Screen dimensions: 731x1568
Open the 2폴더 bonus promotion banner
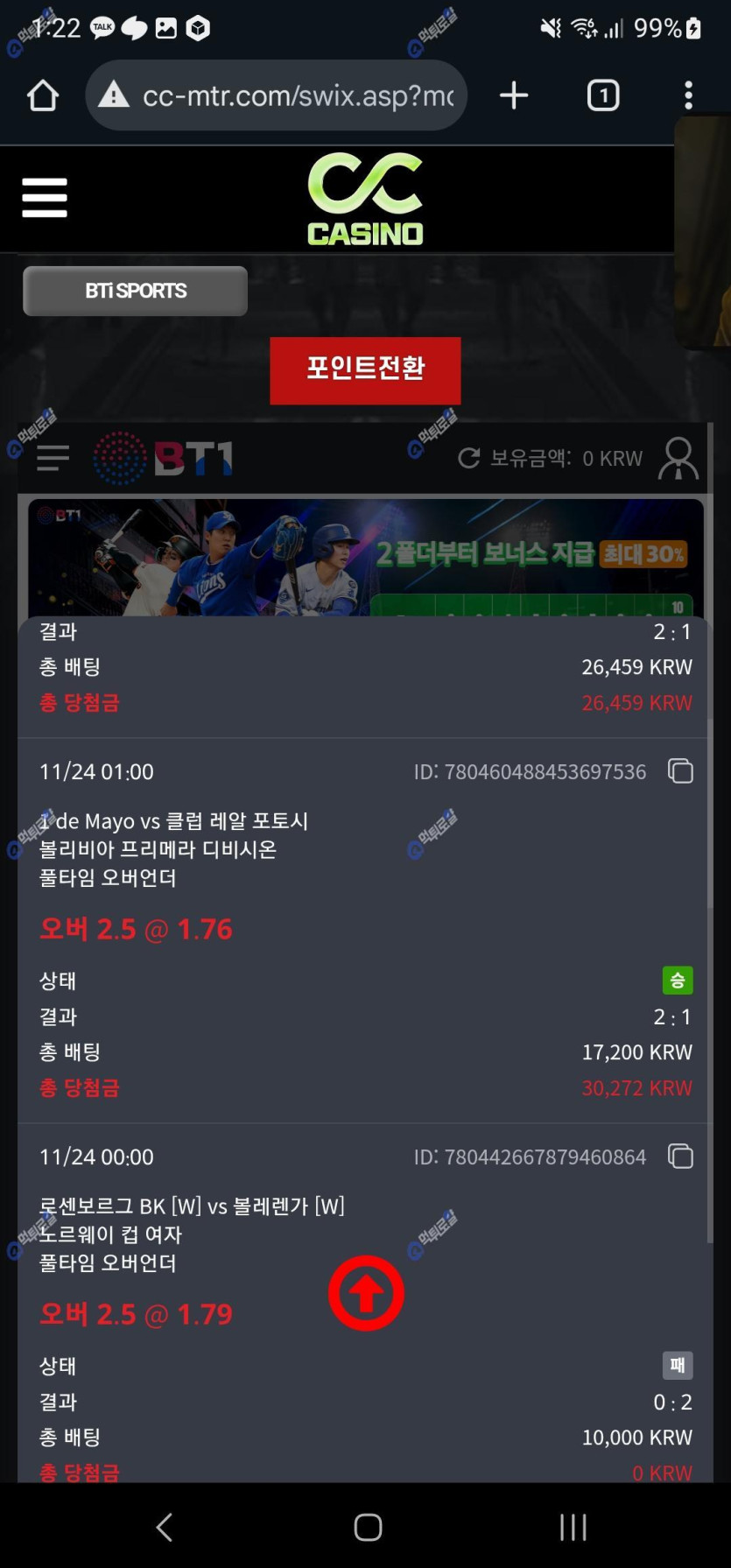coord(365,558)
